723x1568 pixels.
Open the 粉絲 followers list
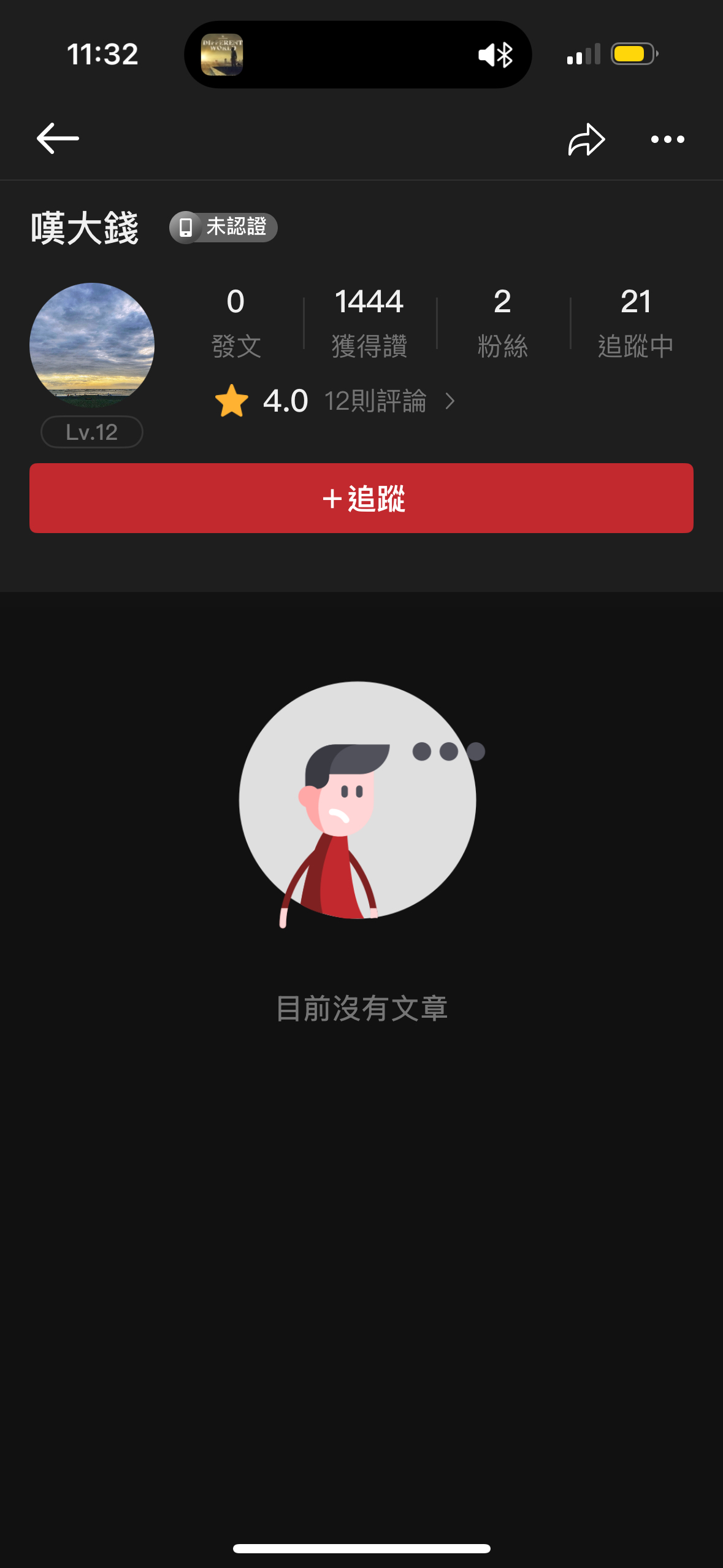pyautogui.click(x=502, y=323)
